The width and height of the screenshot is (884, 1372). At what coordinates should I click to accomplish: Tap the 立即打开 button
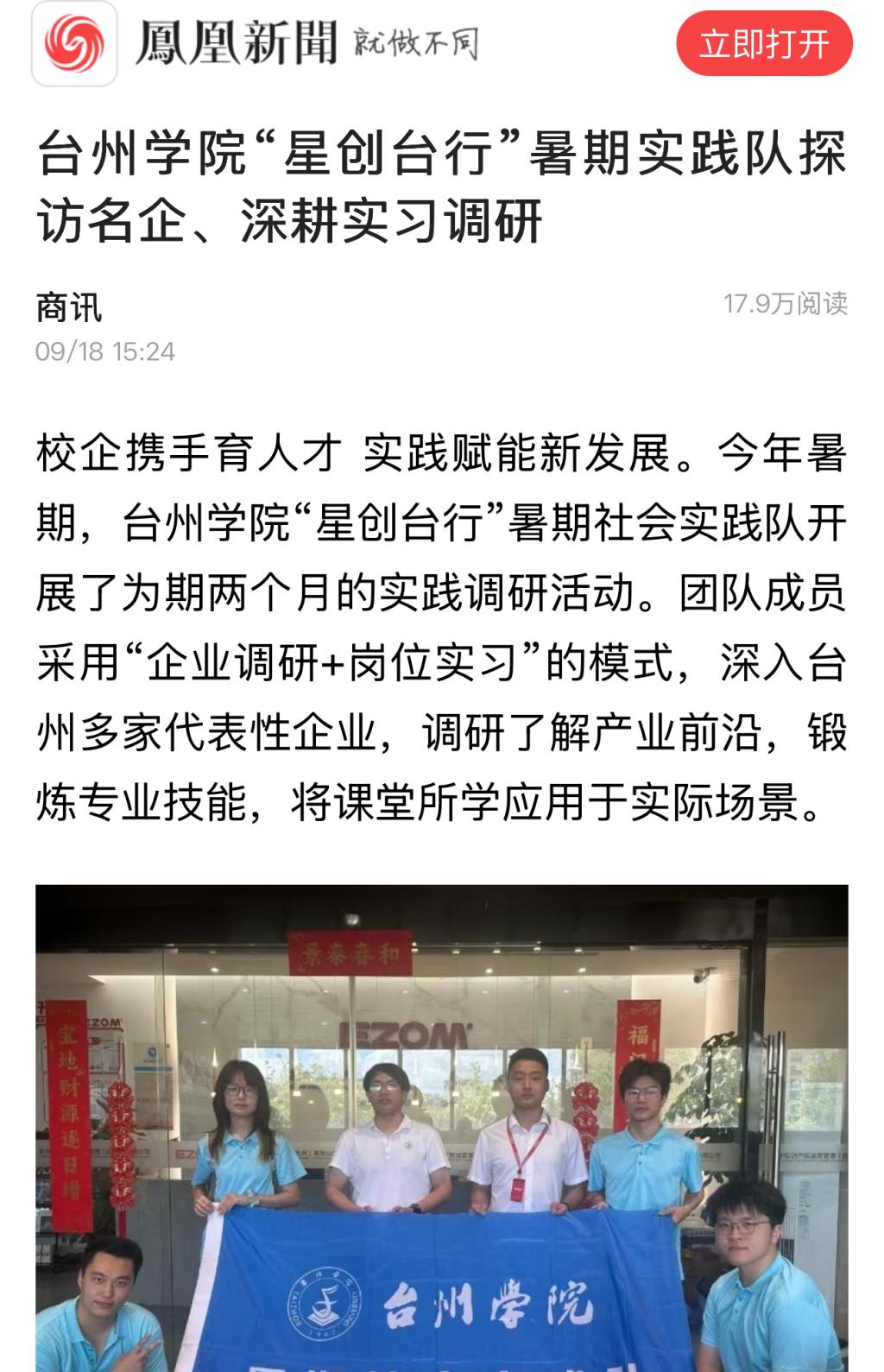pyautogui.click(x=764, y=44)
